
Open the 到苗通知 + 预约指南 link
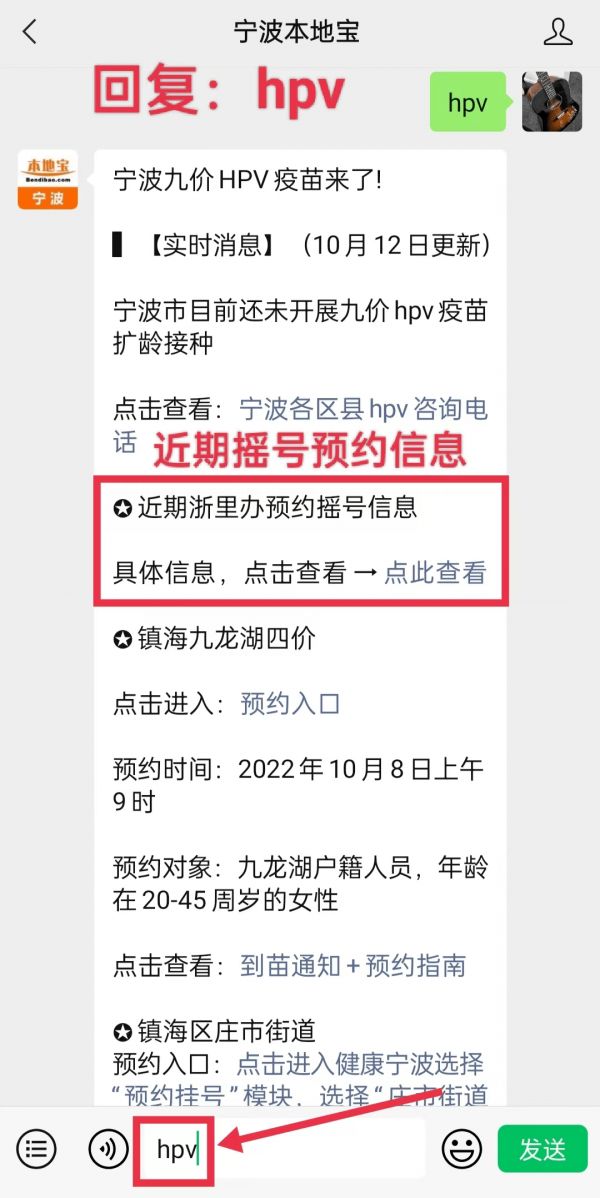click(x=353, y=966)
